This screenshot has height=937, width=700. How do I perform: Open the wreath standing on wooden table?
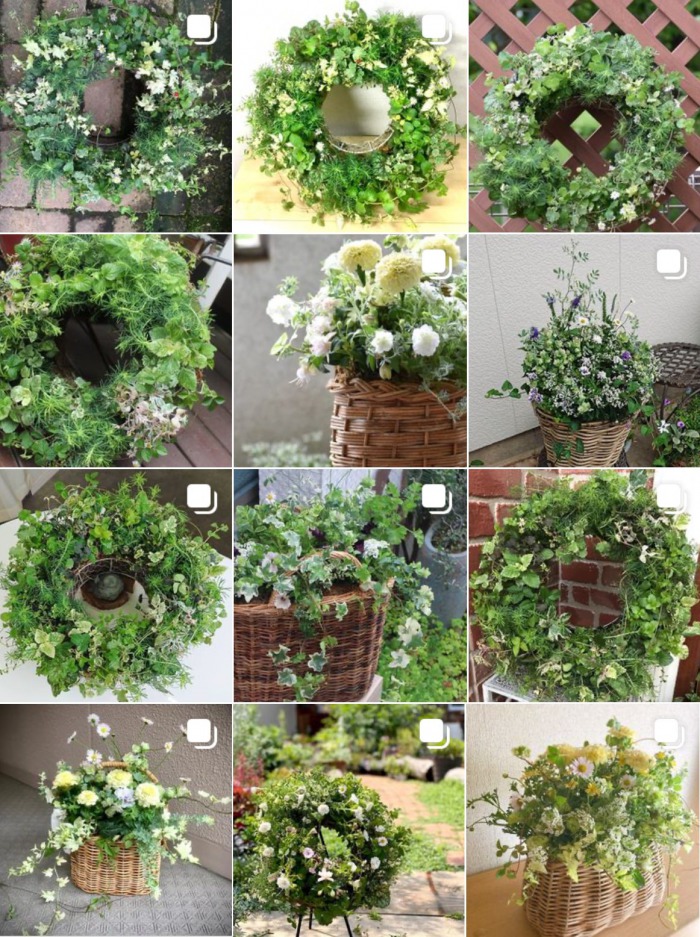click(350, 115)
